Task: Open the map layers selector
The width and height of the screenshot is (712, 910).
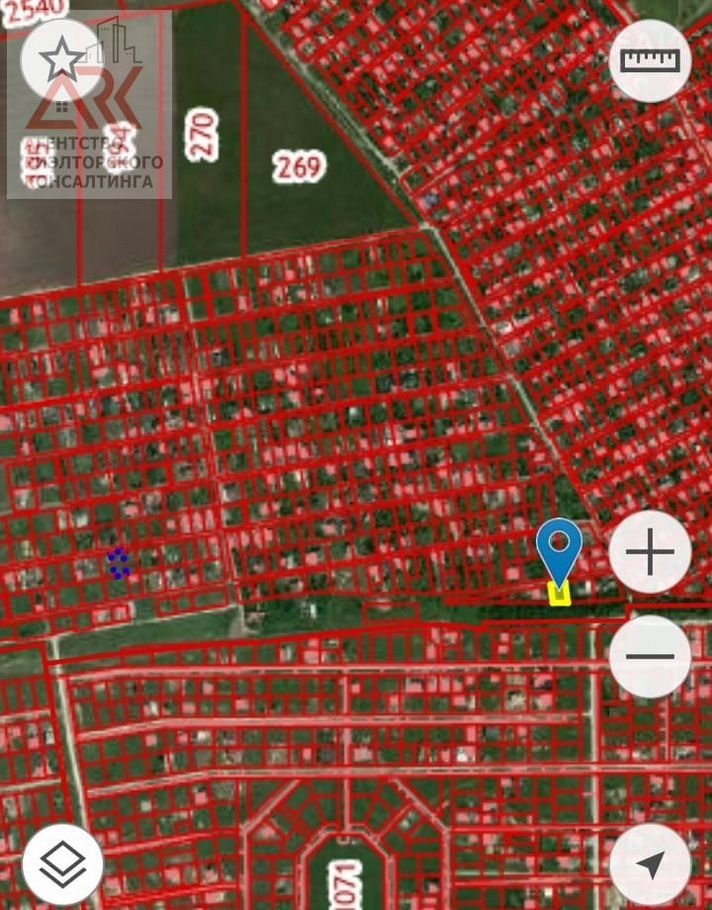Action: pyautogui.click(x=62, y=864)
